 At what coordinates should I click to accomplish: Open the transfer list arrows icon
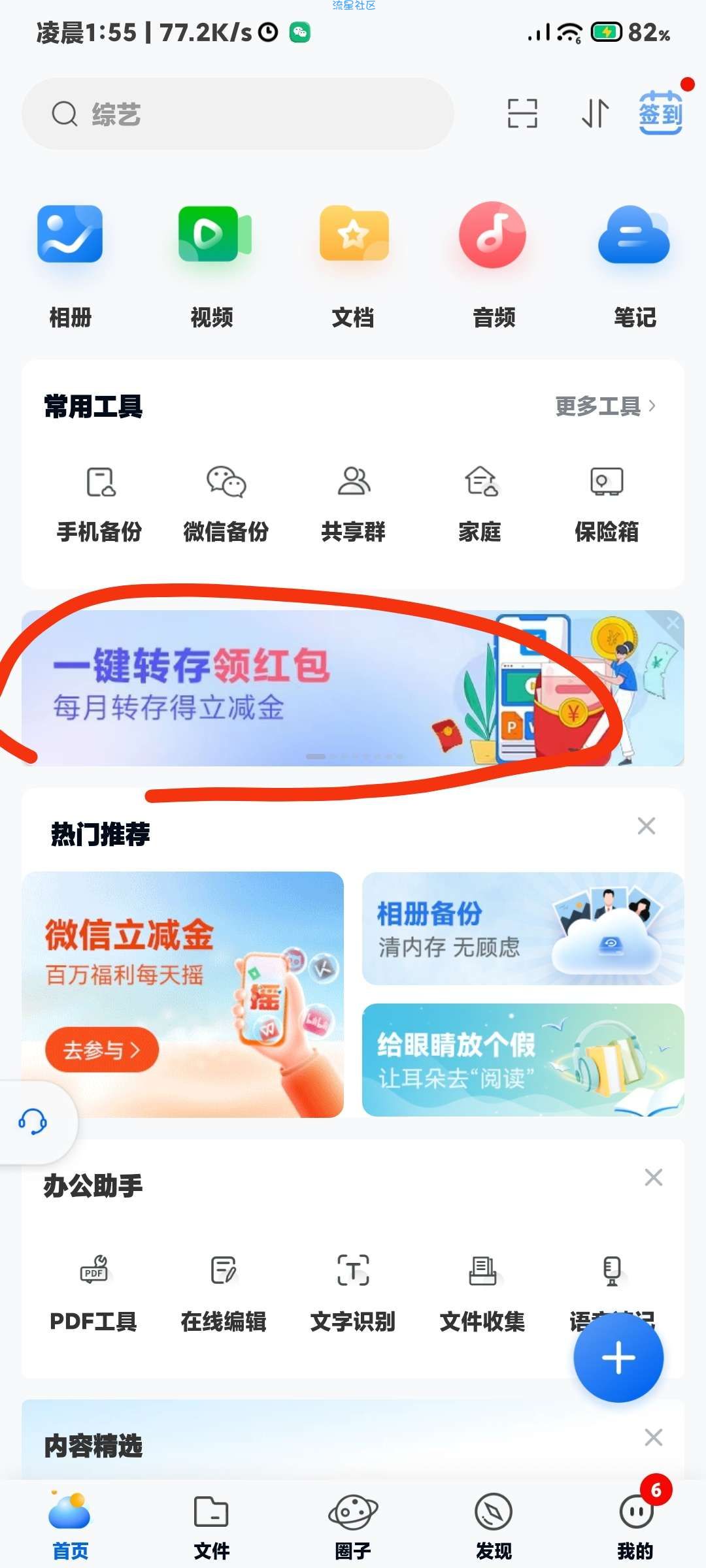595,114
